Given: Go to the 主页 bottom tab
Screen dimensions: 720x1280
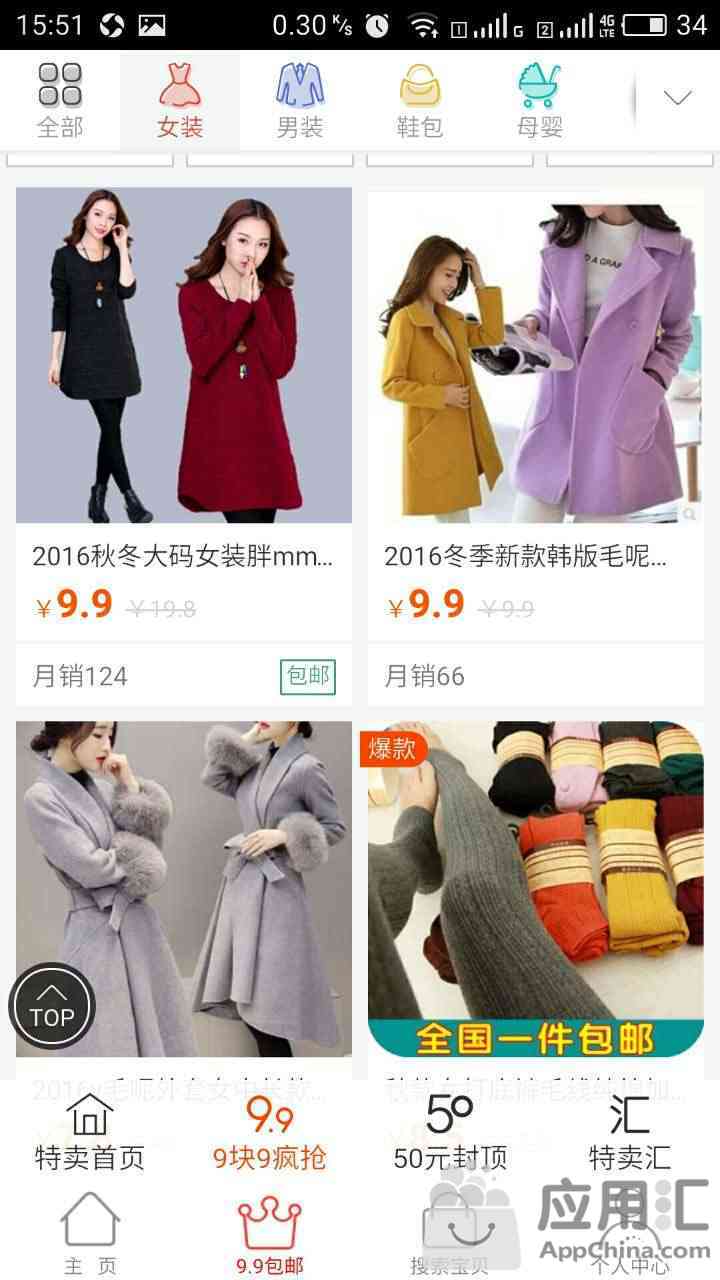Looking at the screenshot, I should click(x=90, y=1235).
